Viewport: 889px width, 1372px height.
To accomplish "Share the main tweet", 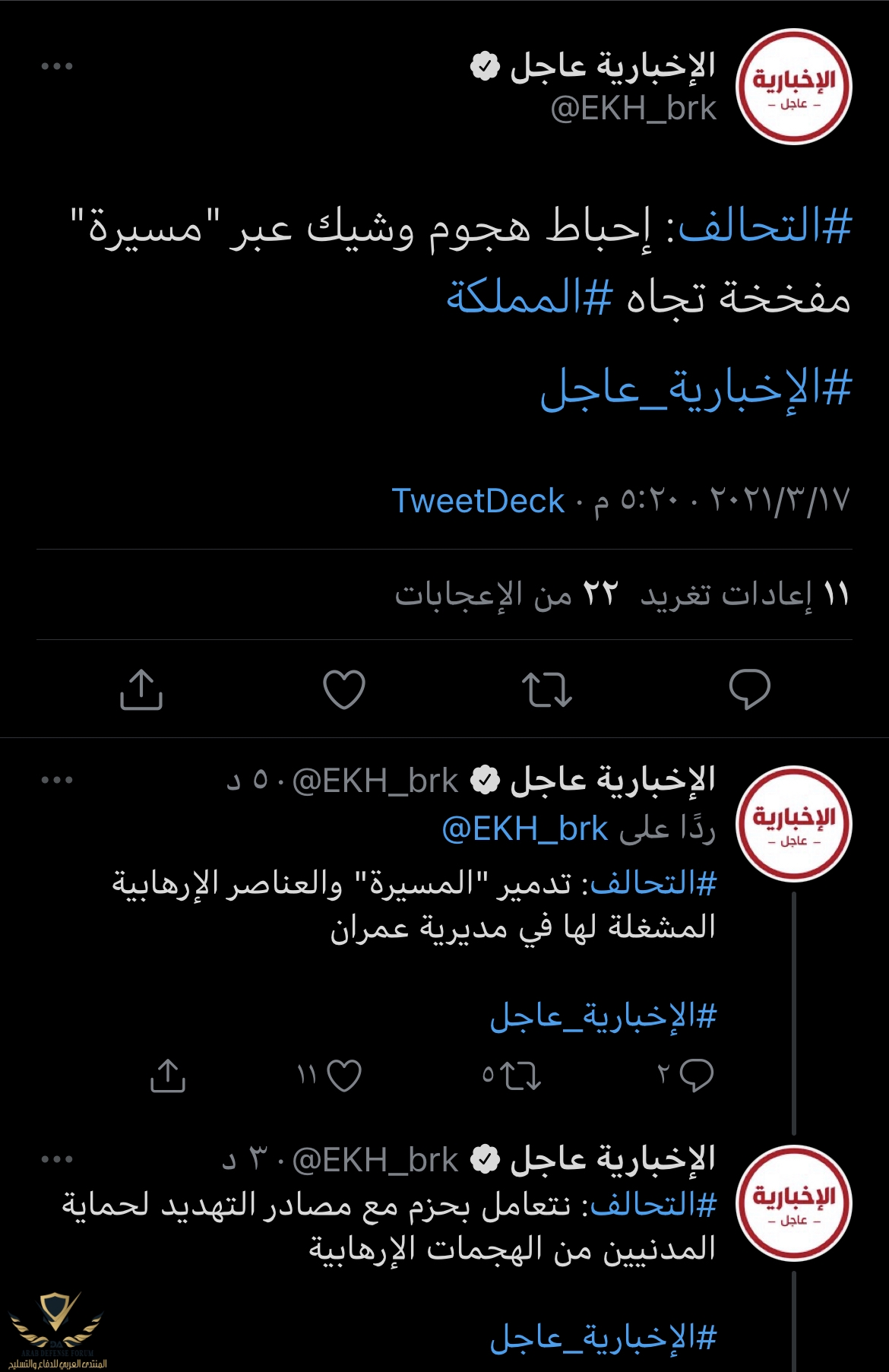I will click(141, 689).
